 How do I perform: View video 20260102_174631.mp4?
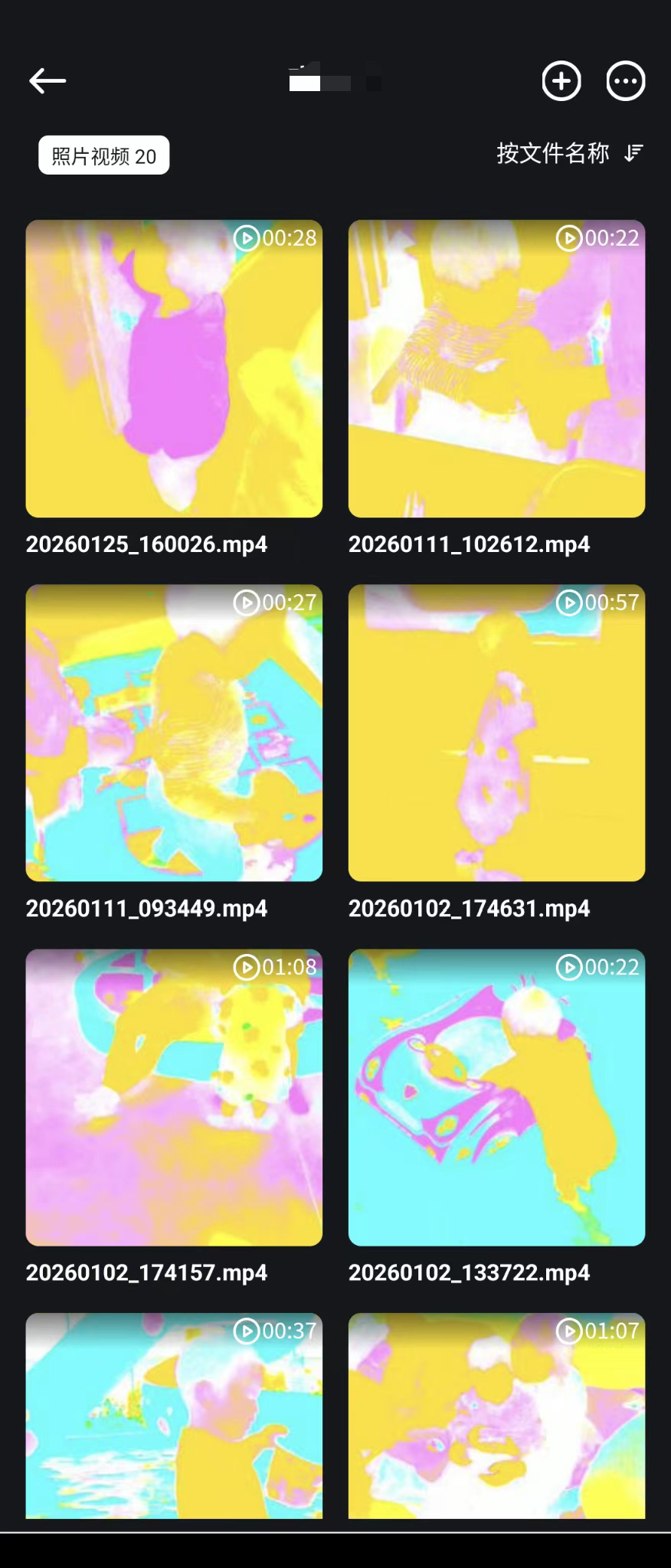point(496,733)
